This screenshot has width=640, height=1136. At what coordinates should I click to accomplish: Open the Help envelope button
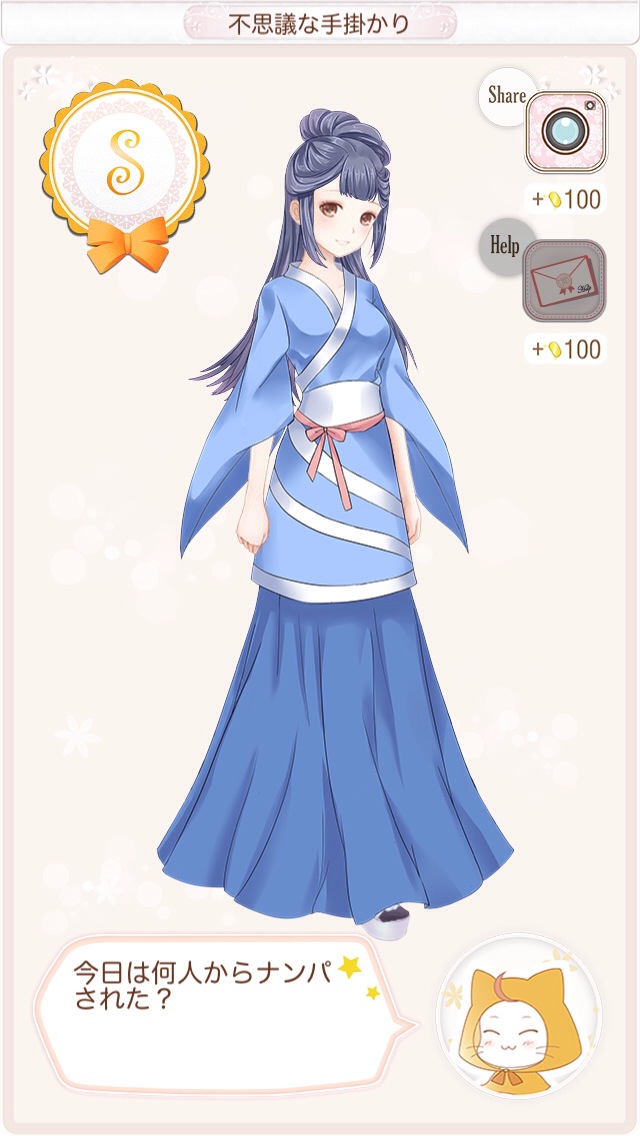coord(565,280)
